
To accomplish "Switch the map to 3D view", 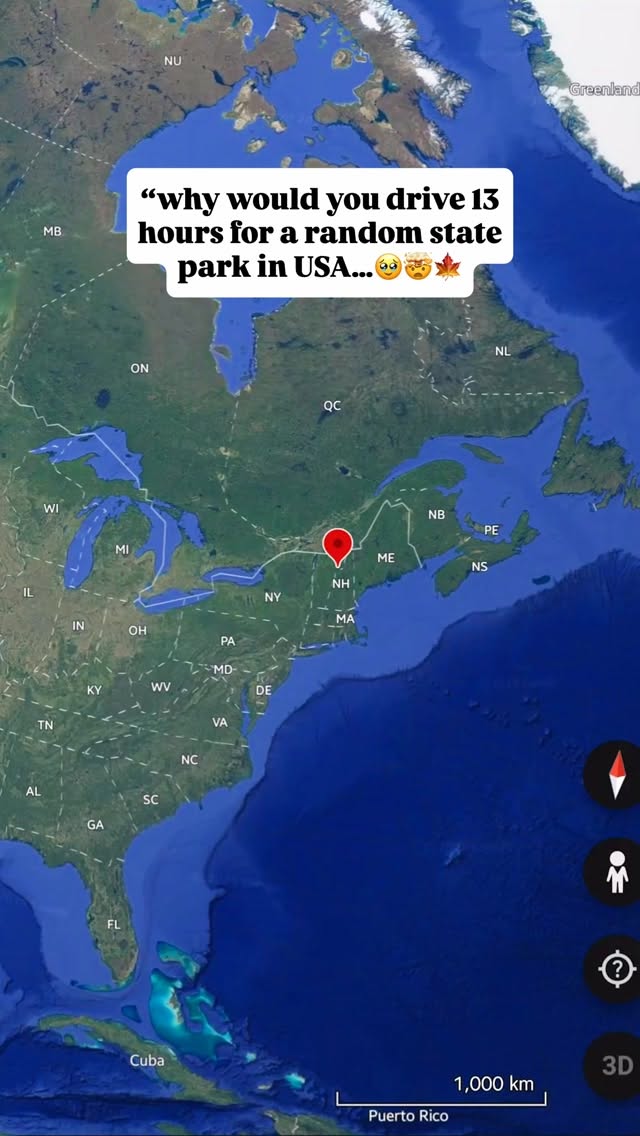I will [x=615, y=1066].
